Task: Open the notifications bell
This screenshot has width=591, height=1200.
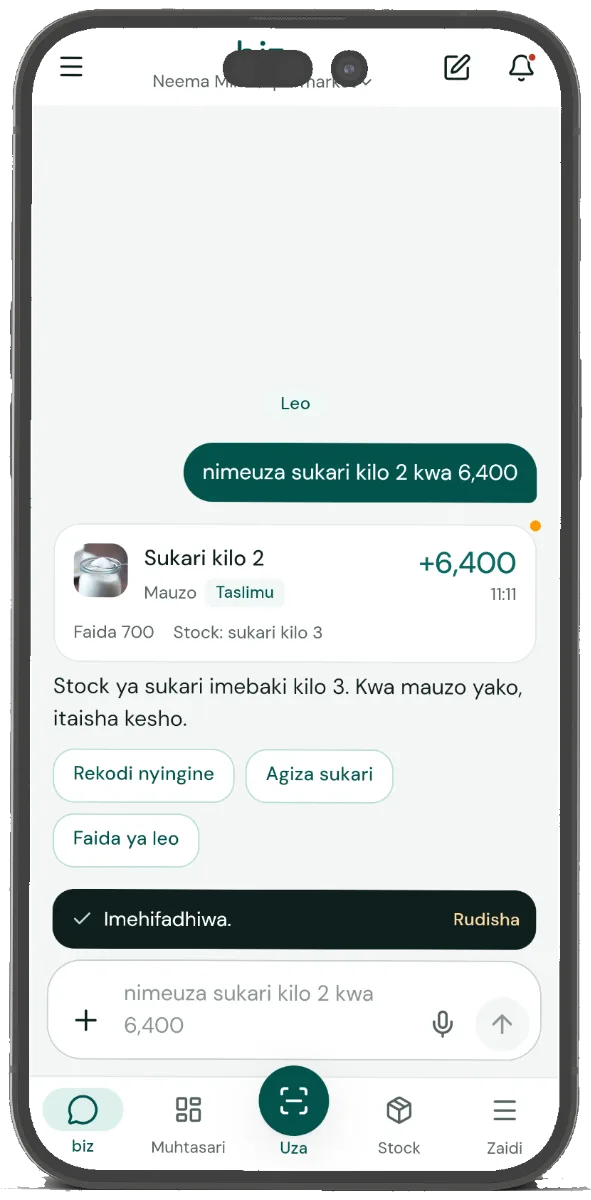Action: [x=521, y=67]
